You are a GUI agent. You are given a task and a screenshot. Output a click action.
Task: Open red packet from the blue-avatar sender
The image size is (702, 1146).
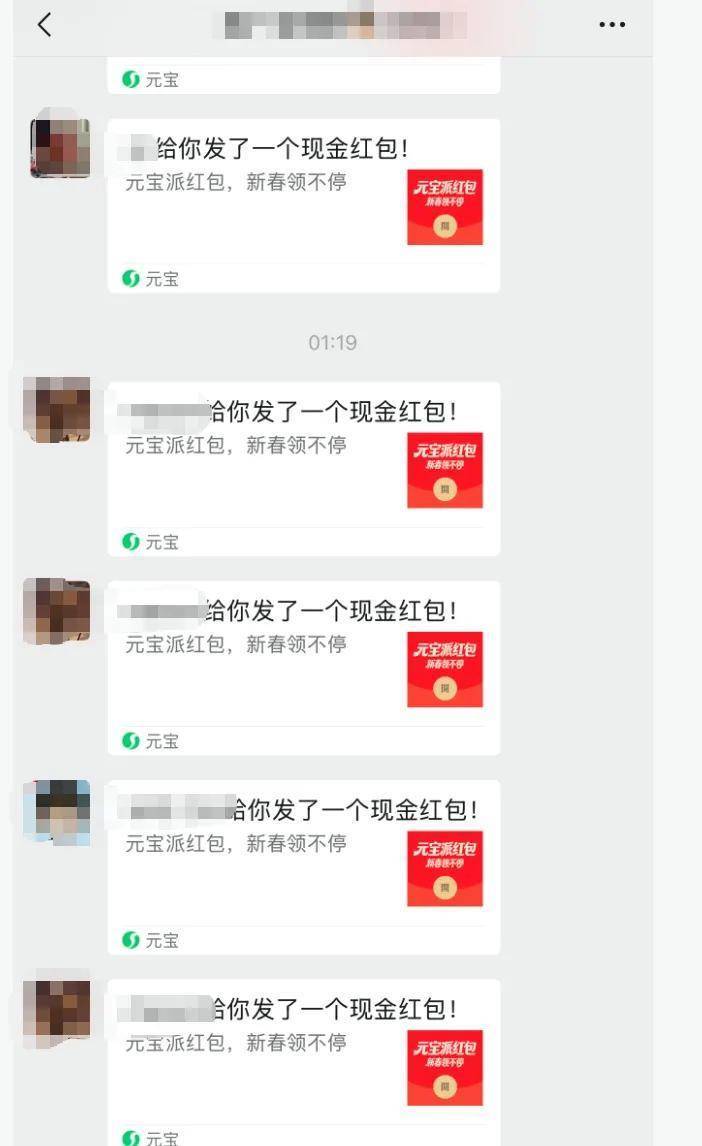pos(303,866)
